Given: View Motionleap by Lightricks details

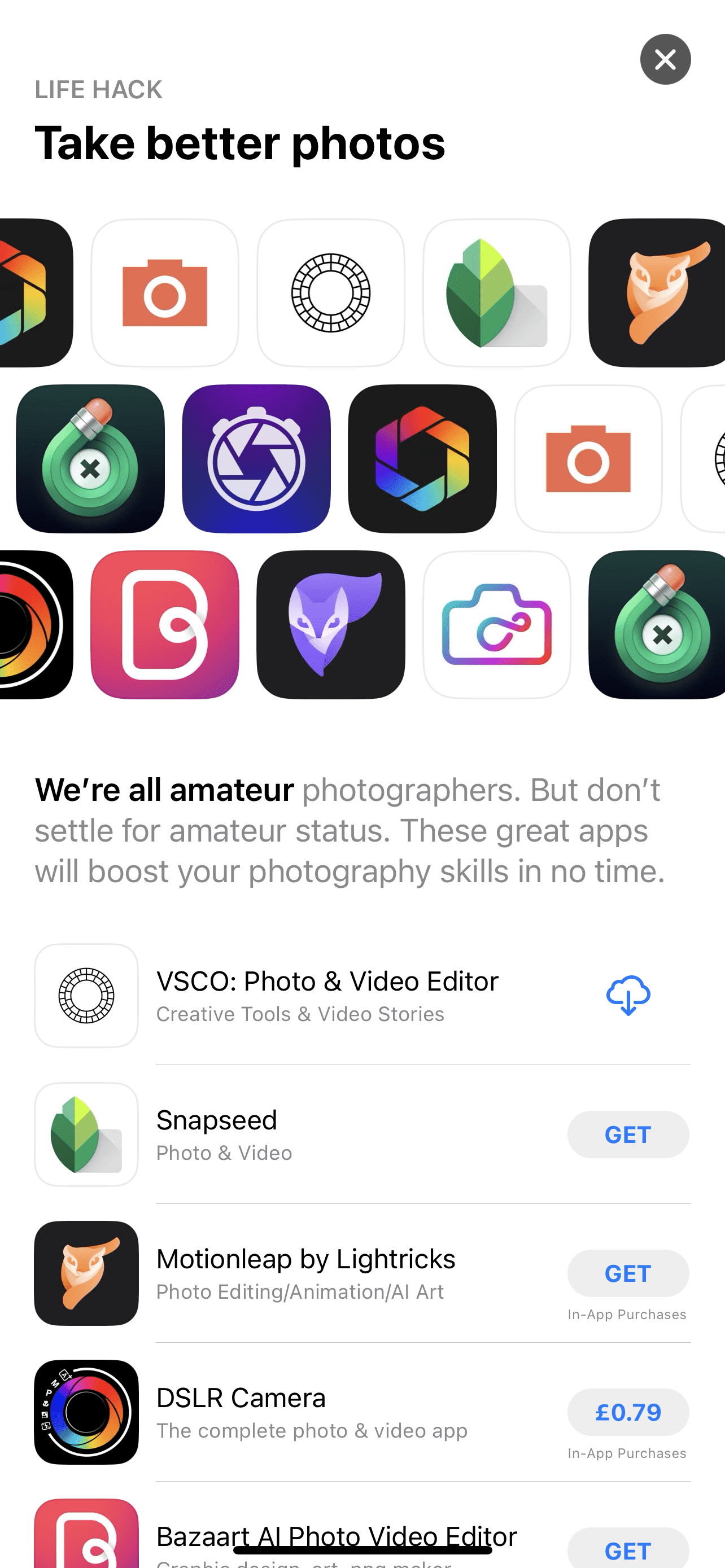Looking at the screenshot, I should 363,1273.
